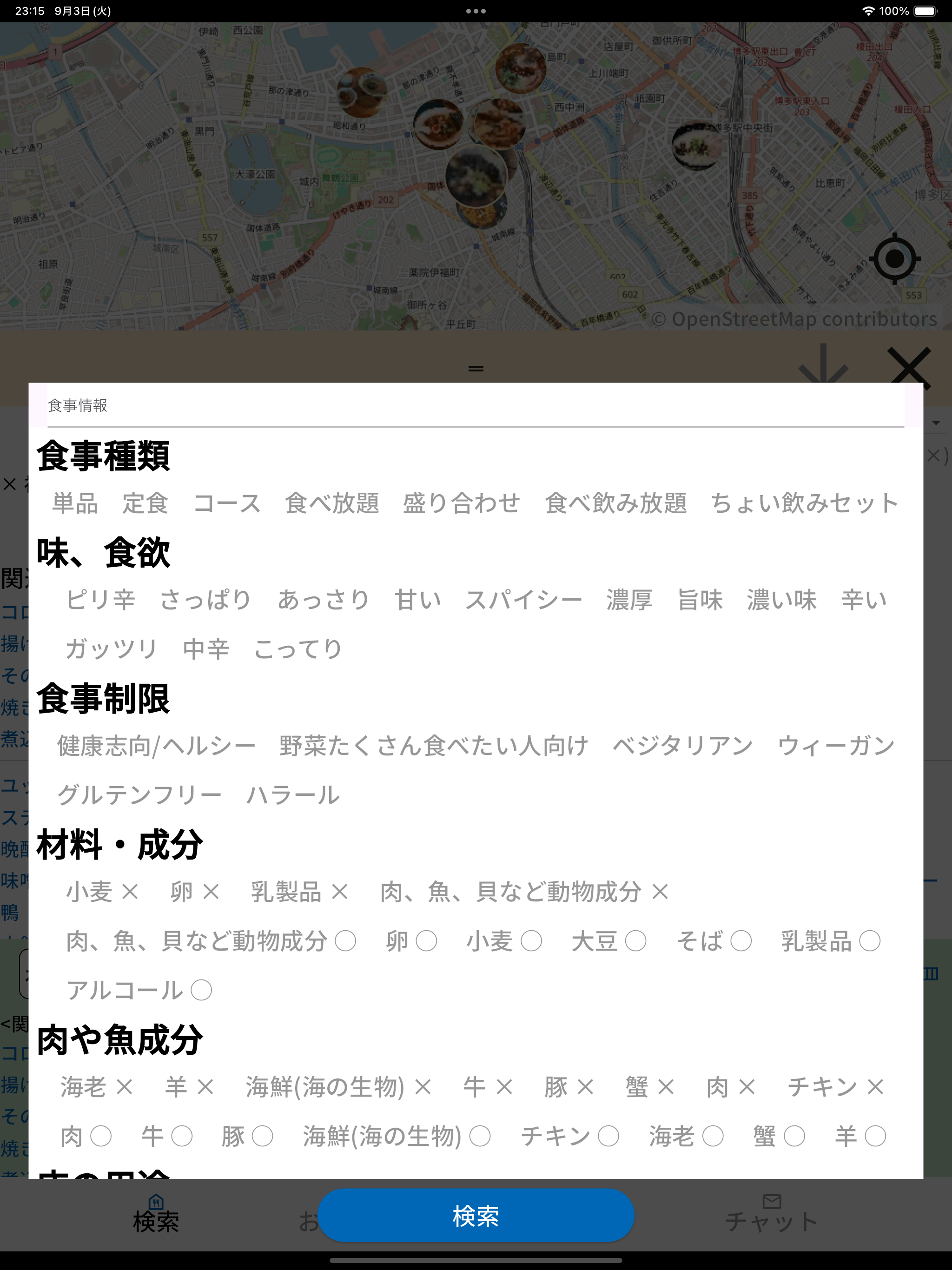Select the ベジタリアン restriction chip
Viewport: 952px width, 1270px height.
click(682, 746)
